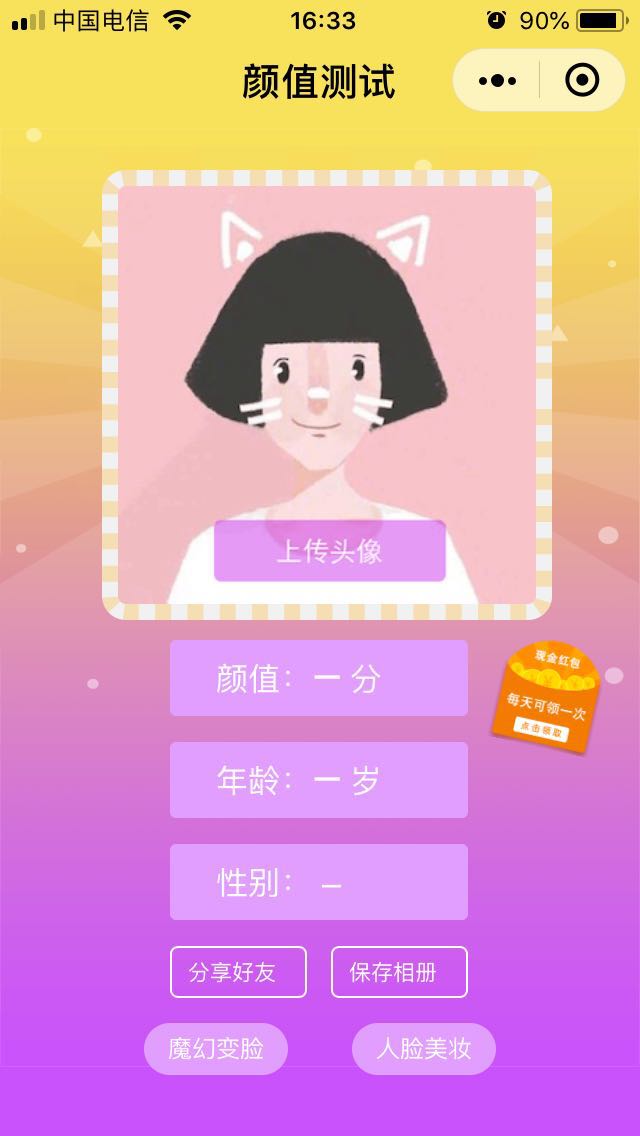
Task: Open 人脸美妆 feature
Action: 423,1049
